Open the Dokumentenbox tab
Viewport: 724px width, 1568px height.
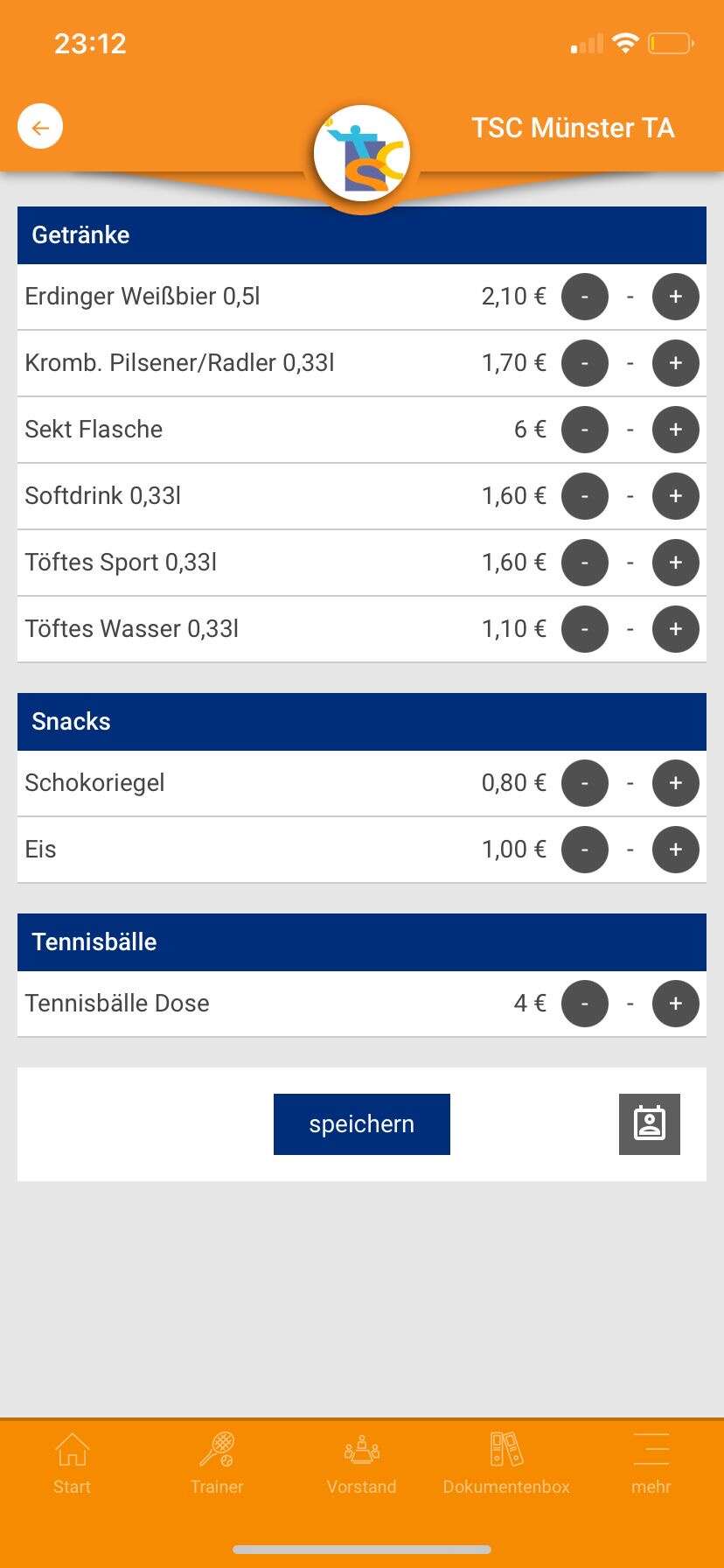pyautogui.click(x=506, y=1463)
